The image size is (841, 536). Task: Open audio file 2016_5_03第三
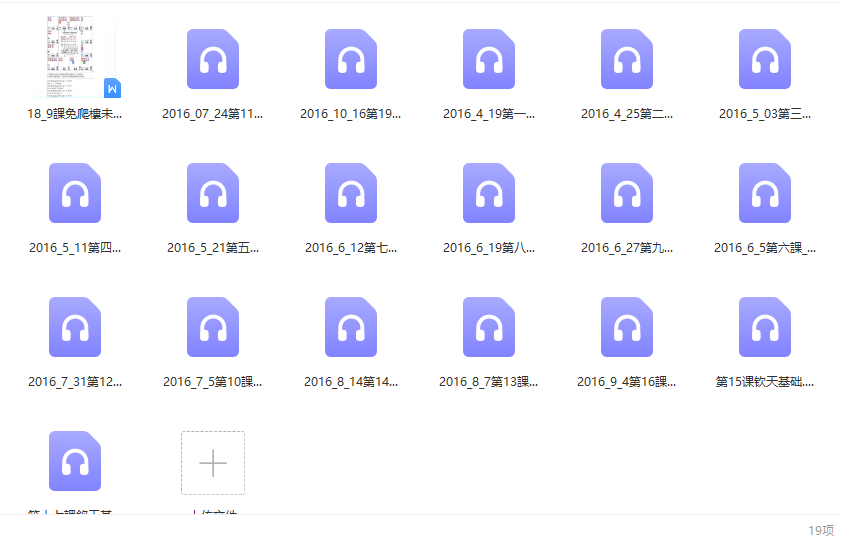click(765, 59)
